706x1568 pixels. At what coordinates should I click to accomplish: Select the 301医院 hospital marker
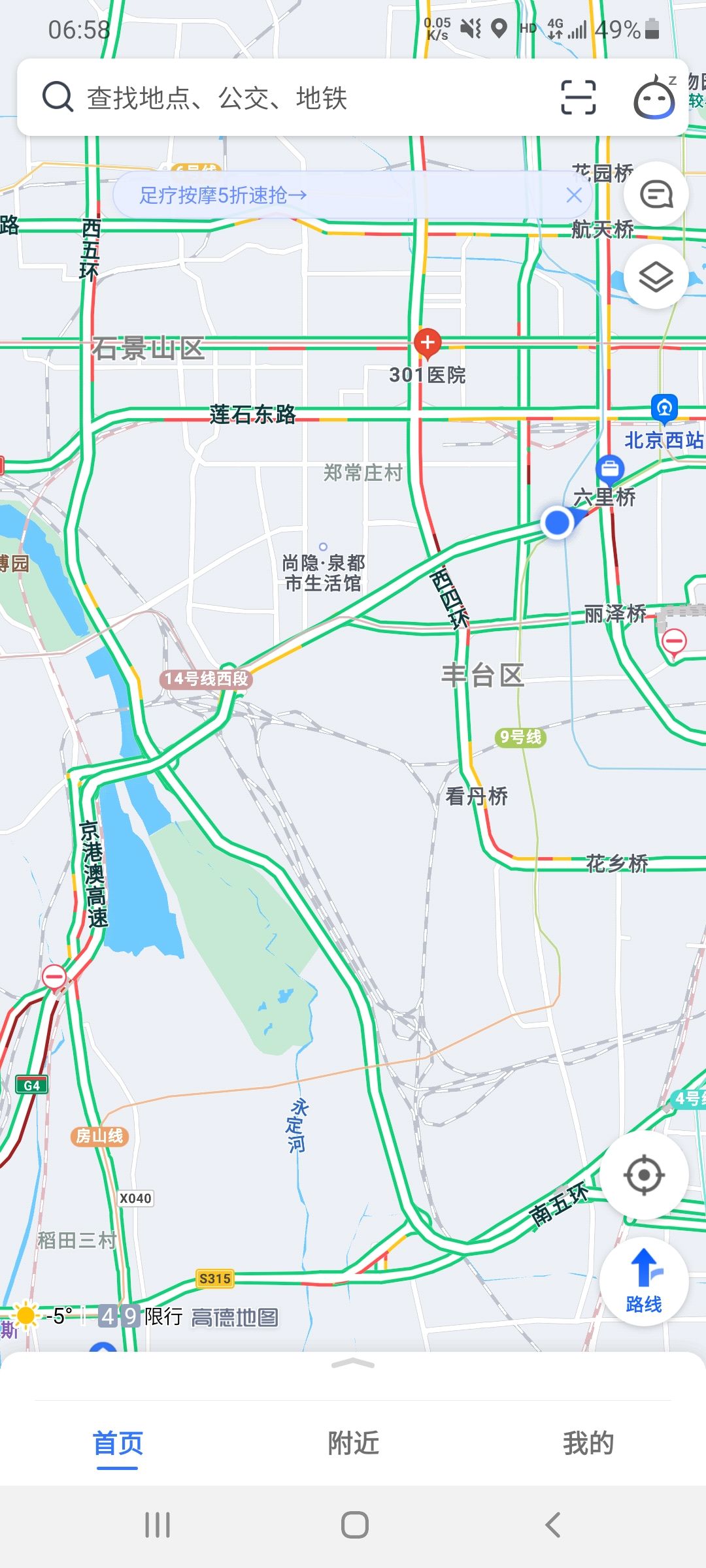point(428,343)
